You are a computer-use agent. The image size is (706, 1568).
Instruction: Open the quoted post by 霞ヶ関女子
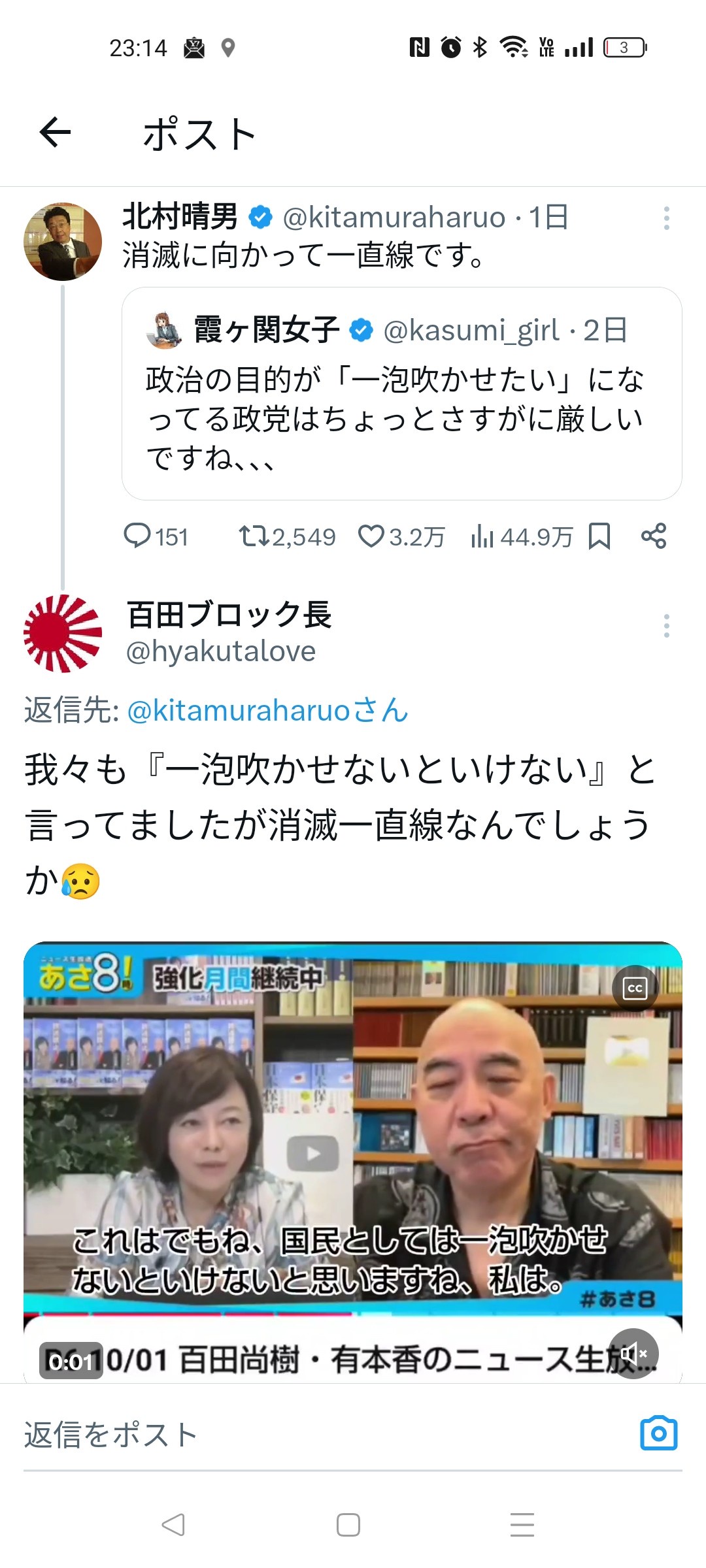(x=401, y=393)
